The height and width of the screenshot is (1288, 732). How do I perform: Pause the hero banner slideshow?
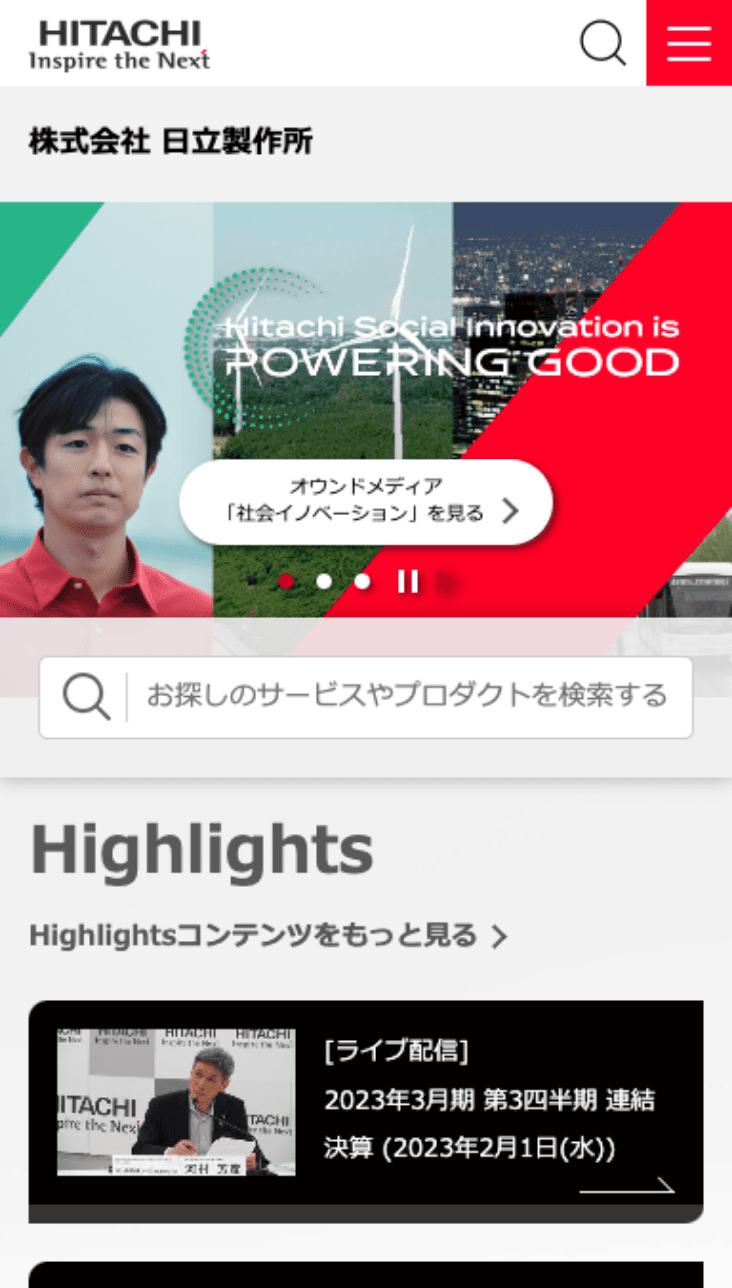407,581
